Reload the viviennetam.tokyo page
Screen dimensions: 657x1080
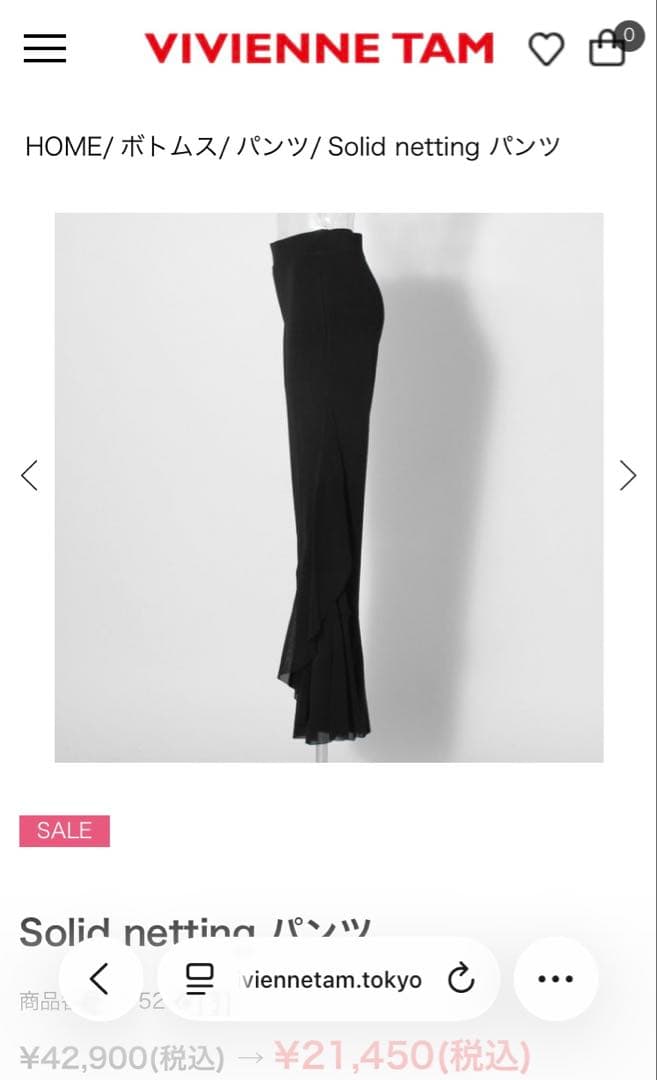tap(461, 979)
